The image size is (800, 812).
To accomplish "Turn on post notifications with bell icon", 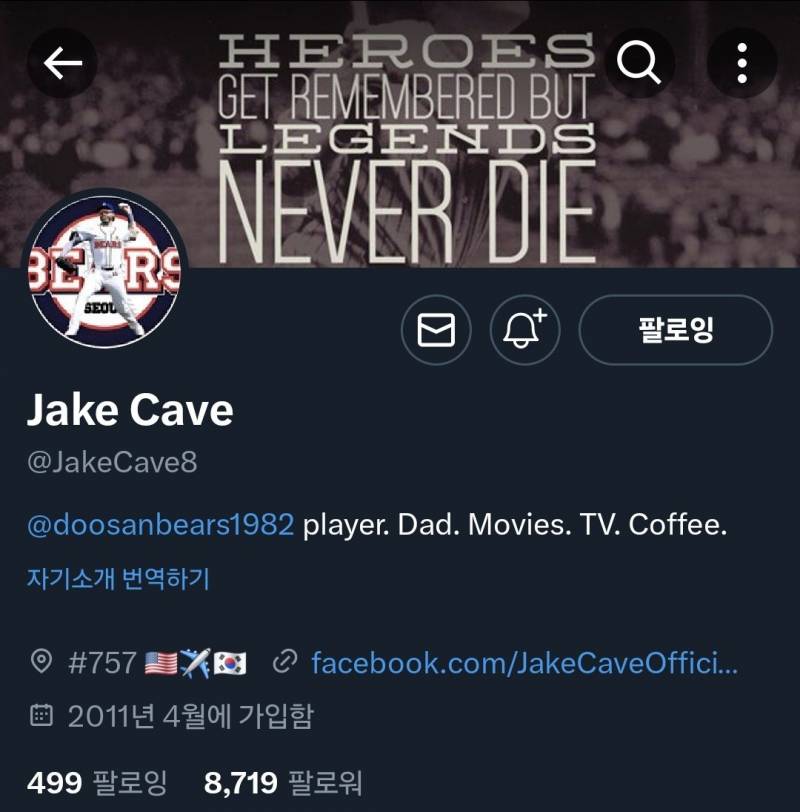I will [x=524, y=330].
